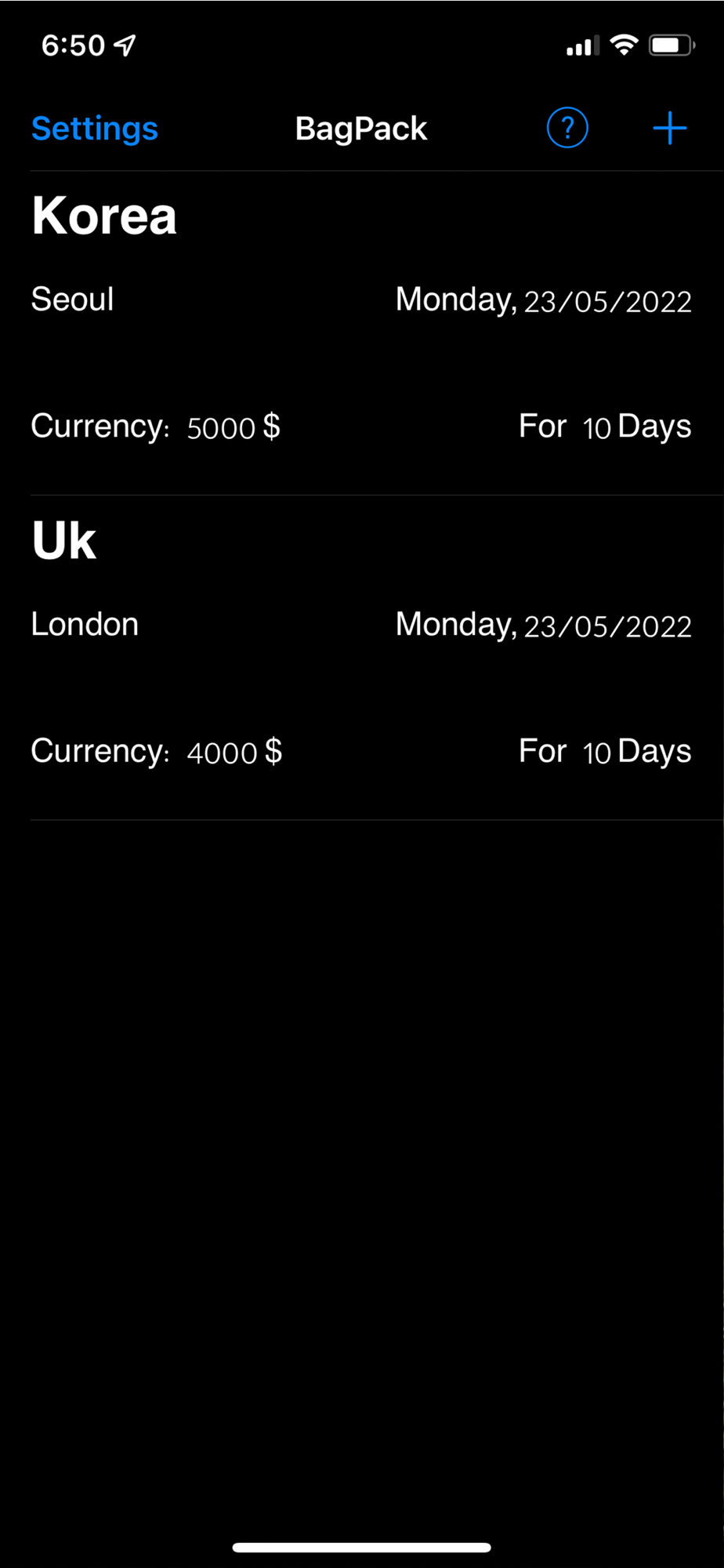Open the Korea trip to Seoul
The height and width of the screenshot is (1568, 724).
click(x=362, y=333)
